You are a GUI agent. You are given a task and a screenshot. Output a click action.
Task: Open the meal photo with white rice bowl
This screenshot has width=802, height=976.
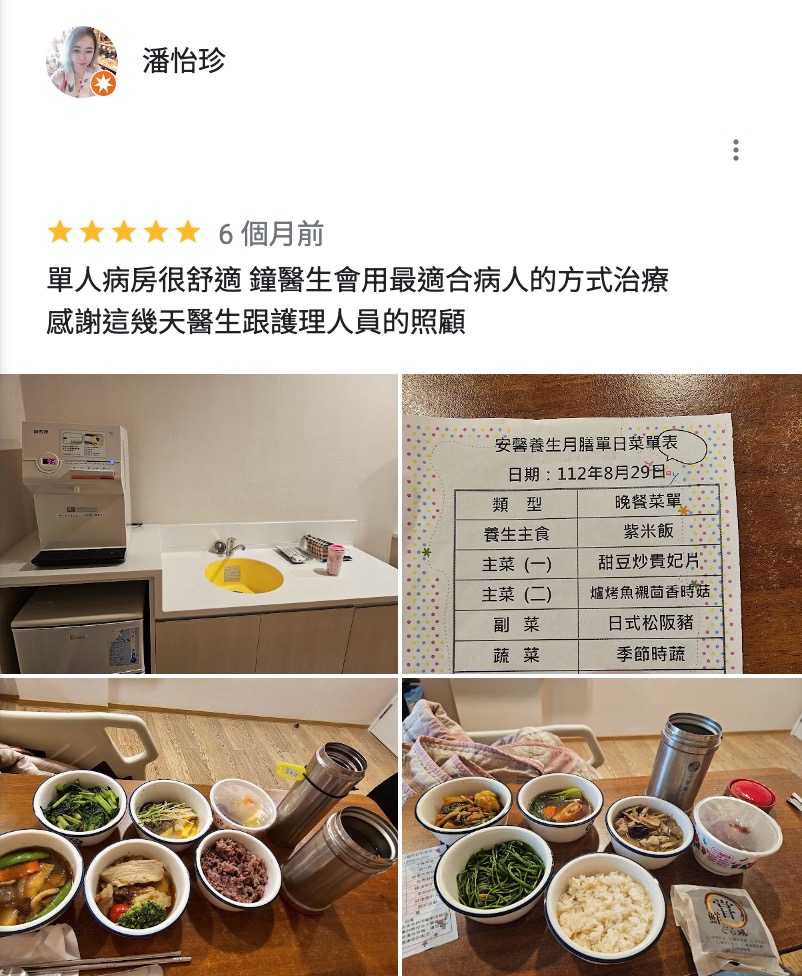coord(602,826)
